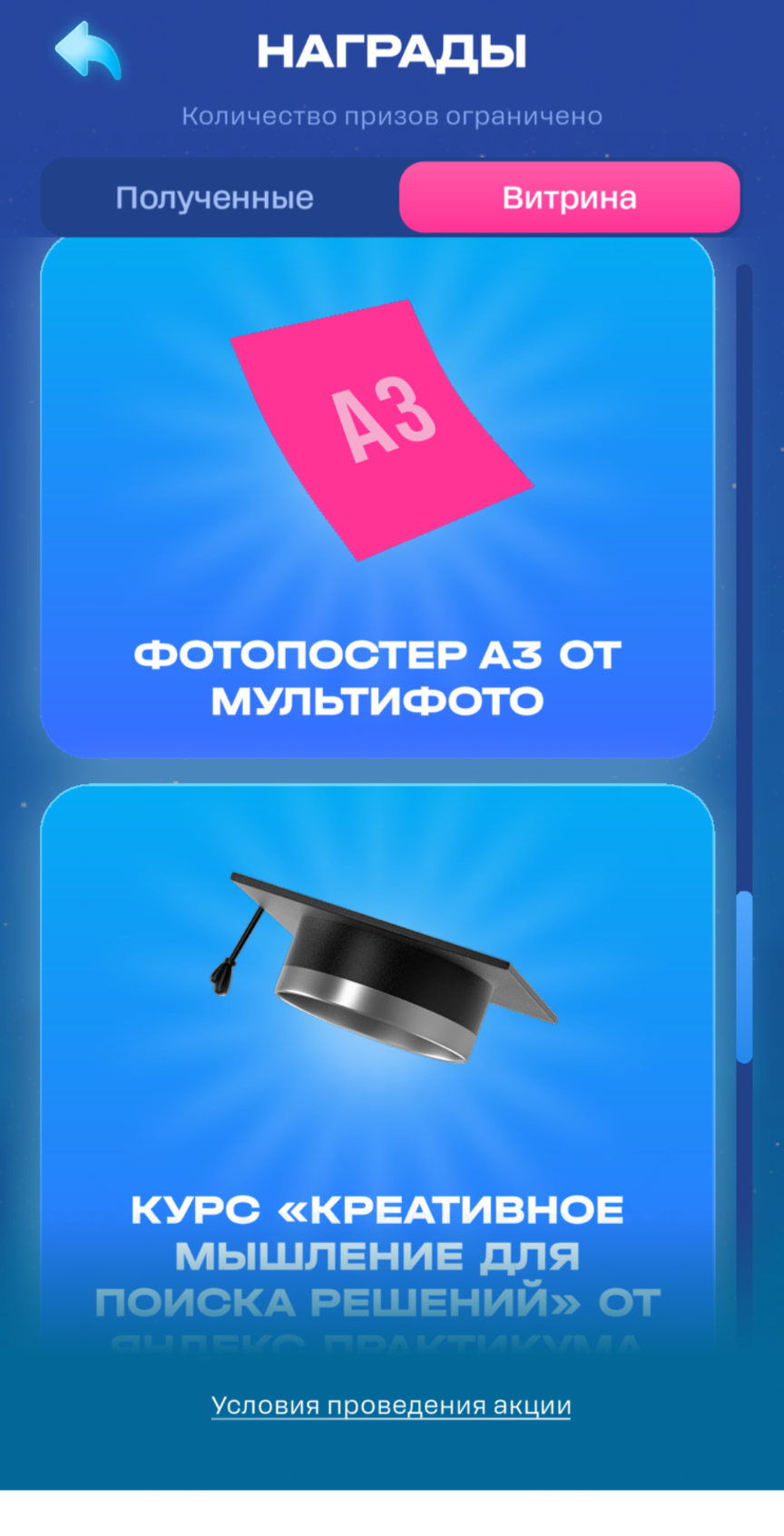Screen dimensions: 784x1536
Task: Select the Витрина tab
Action: click(569, 198)
